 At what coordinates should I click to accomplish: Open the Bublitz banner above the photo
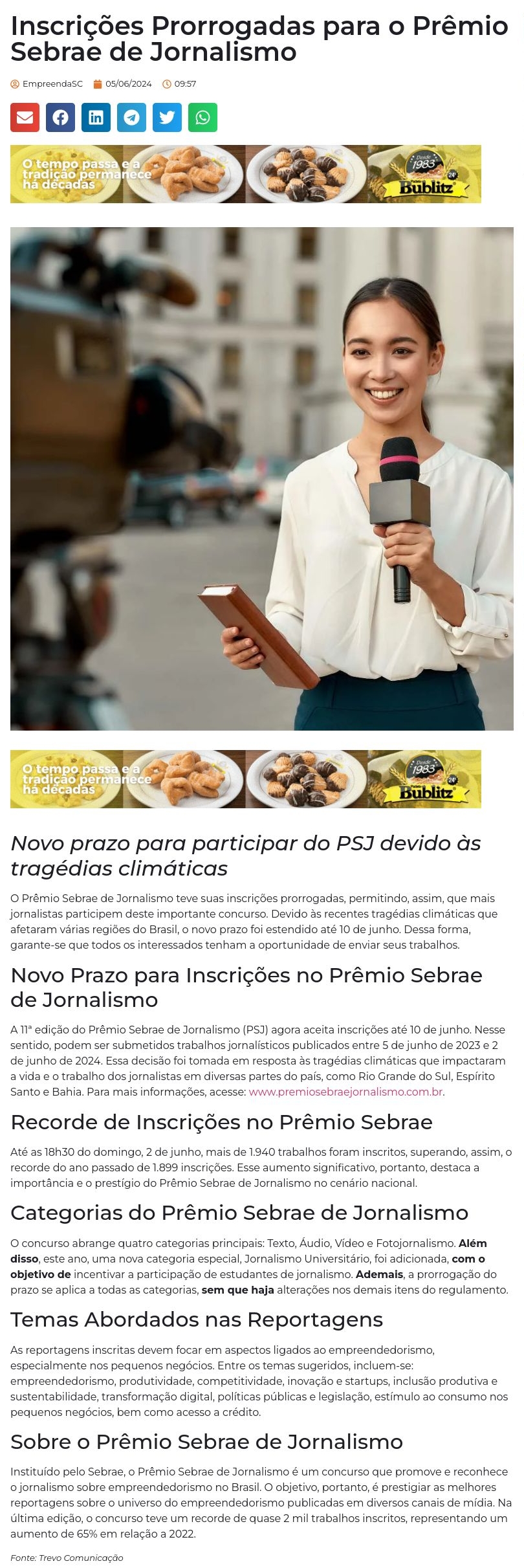pyautogui.click(x=246, y=174)
